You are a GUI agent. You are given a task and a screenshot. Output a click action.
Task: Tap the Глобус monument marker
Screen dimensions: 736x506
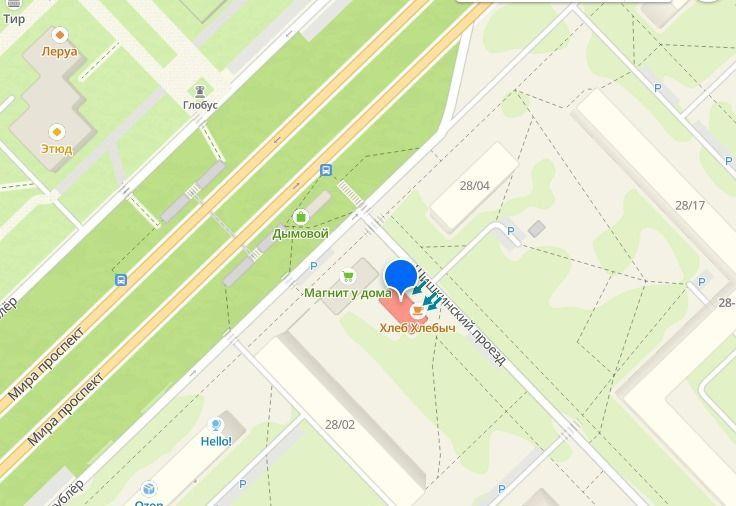201,91
